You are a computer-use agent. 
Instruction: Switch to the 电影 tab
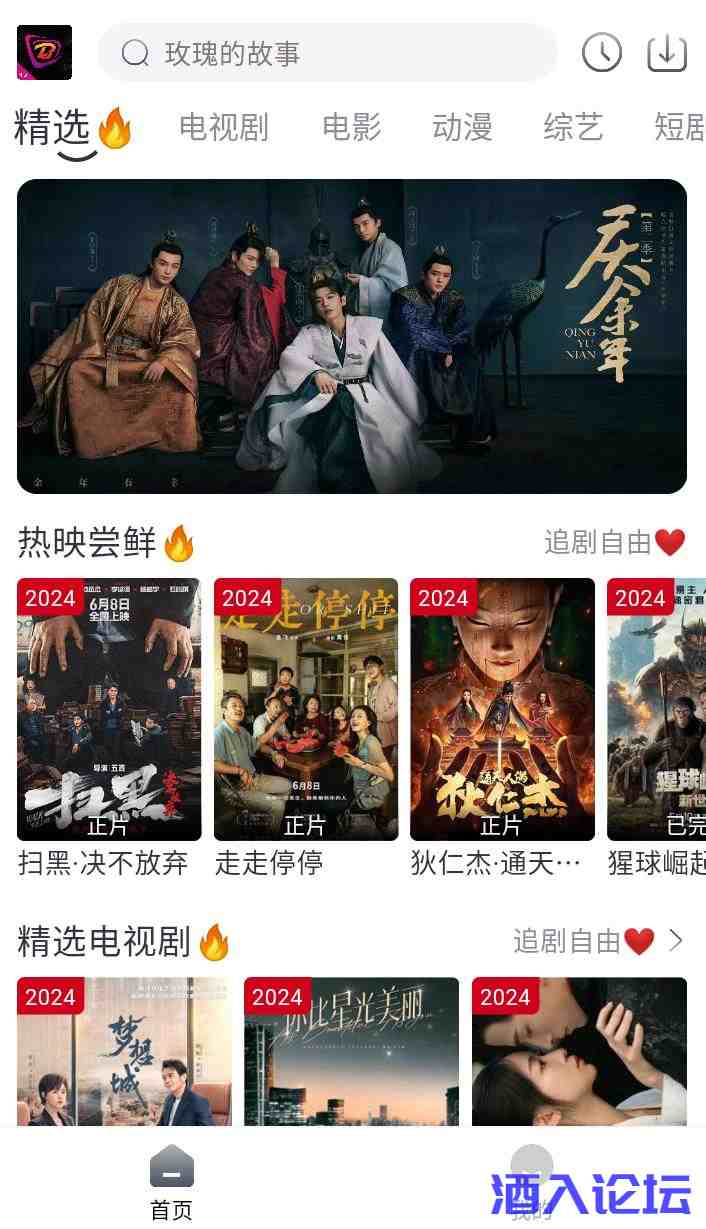[352, 127]
